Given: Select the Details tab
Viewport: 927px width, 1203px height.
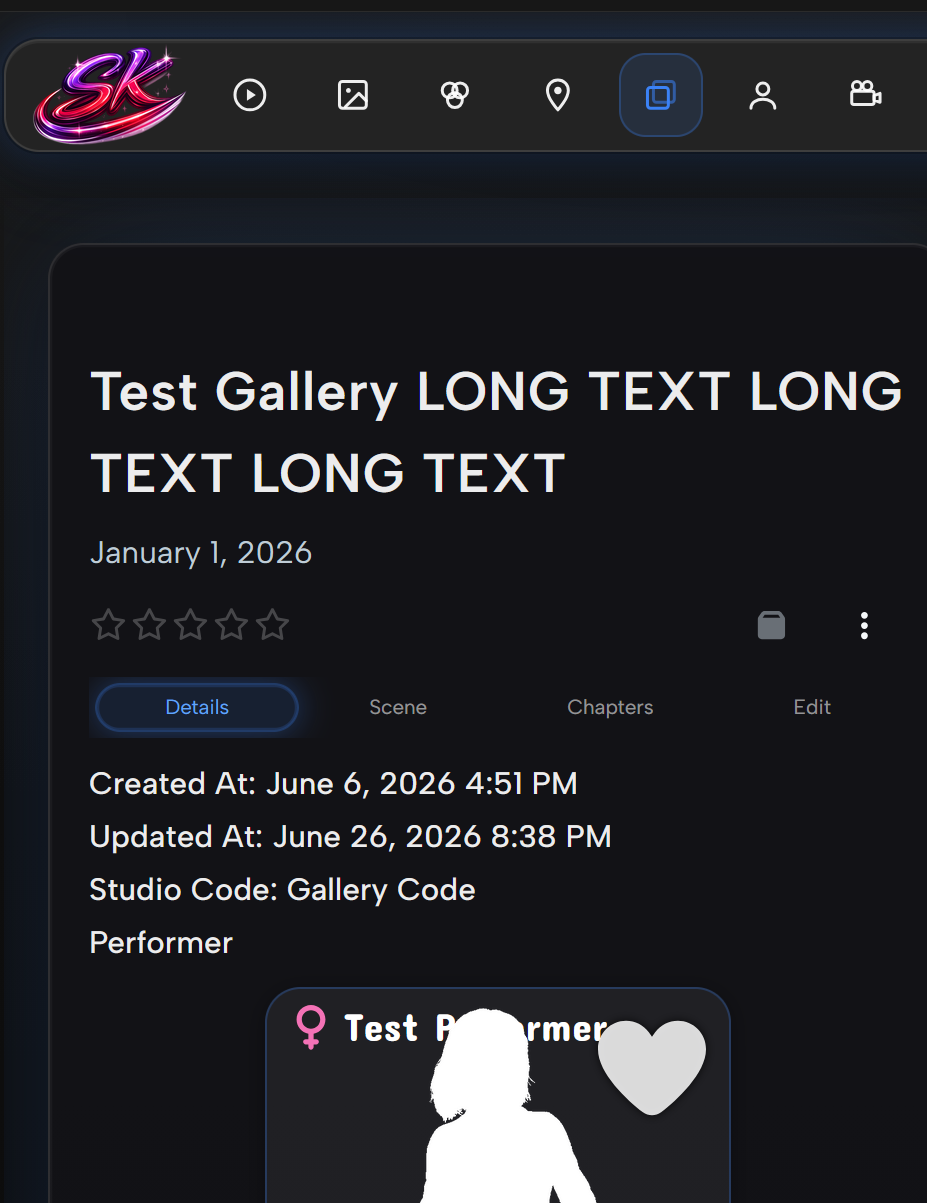Looking at the screenshot, I should tap(197, 707).
